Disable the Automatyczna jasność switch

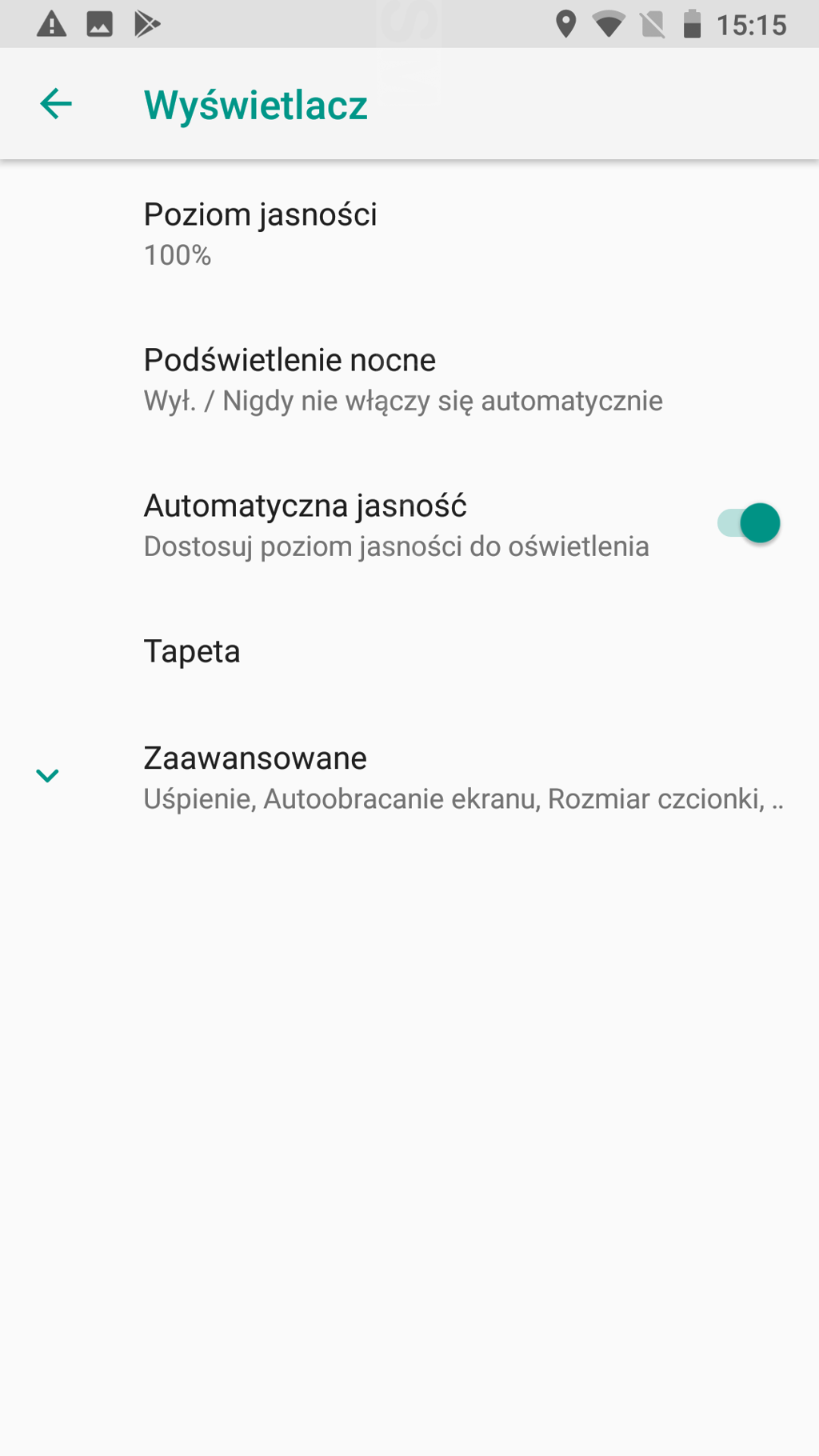click(749, 524)
